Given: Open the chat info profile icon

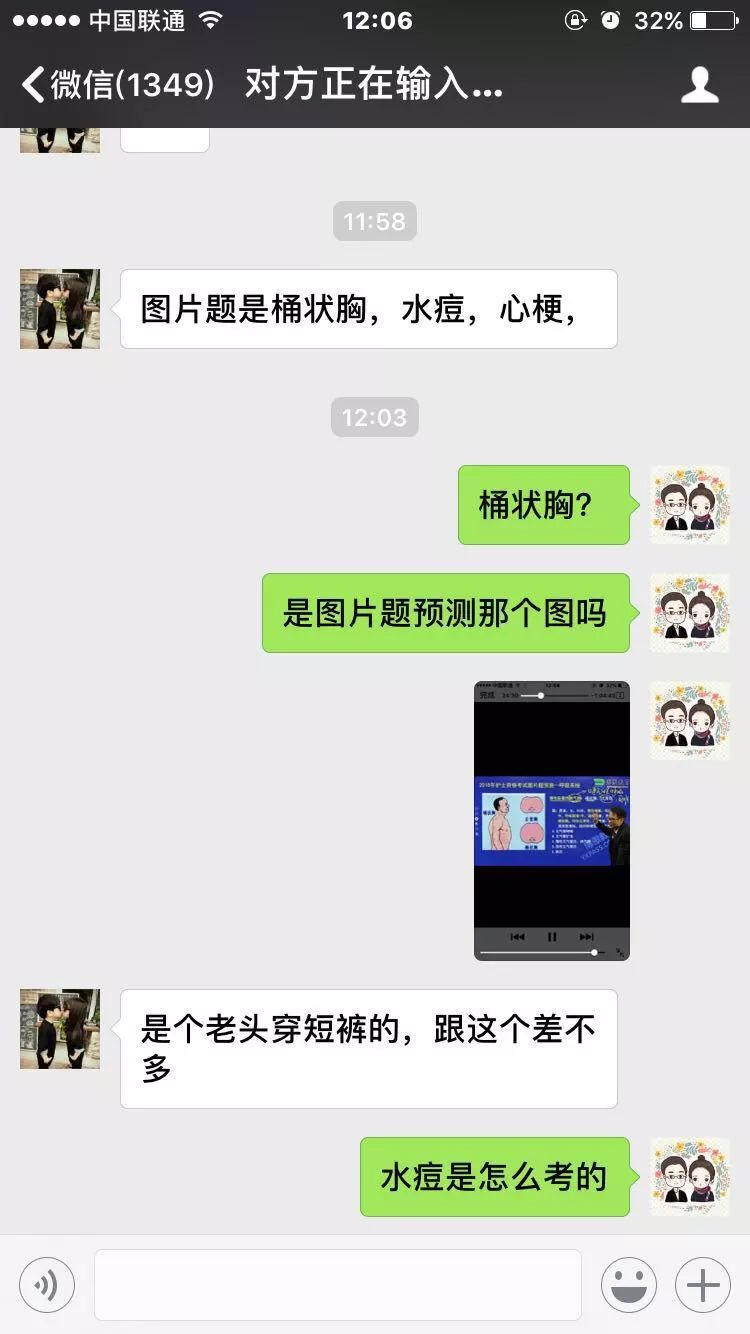Looking at the screenshot, I should pos(699,85).
